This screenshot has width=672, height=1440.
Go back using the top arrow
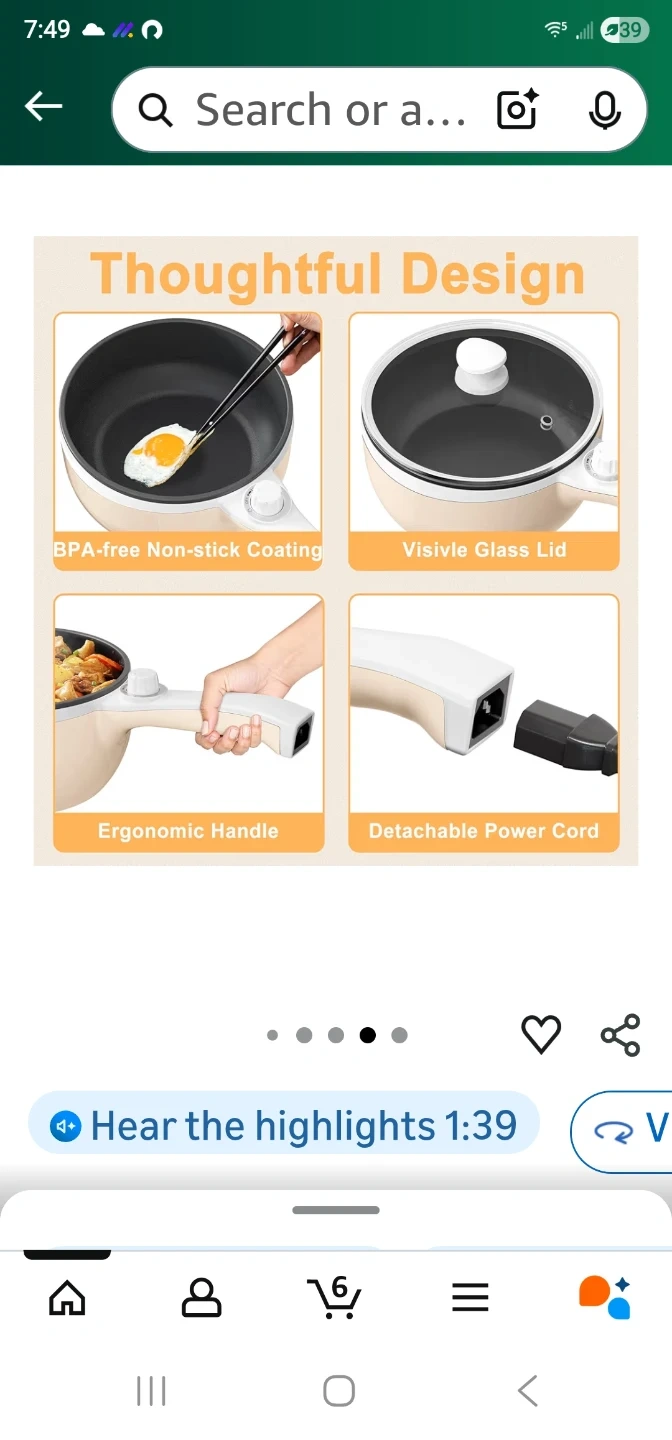(x=44, y=107)
